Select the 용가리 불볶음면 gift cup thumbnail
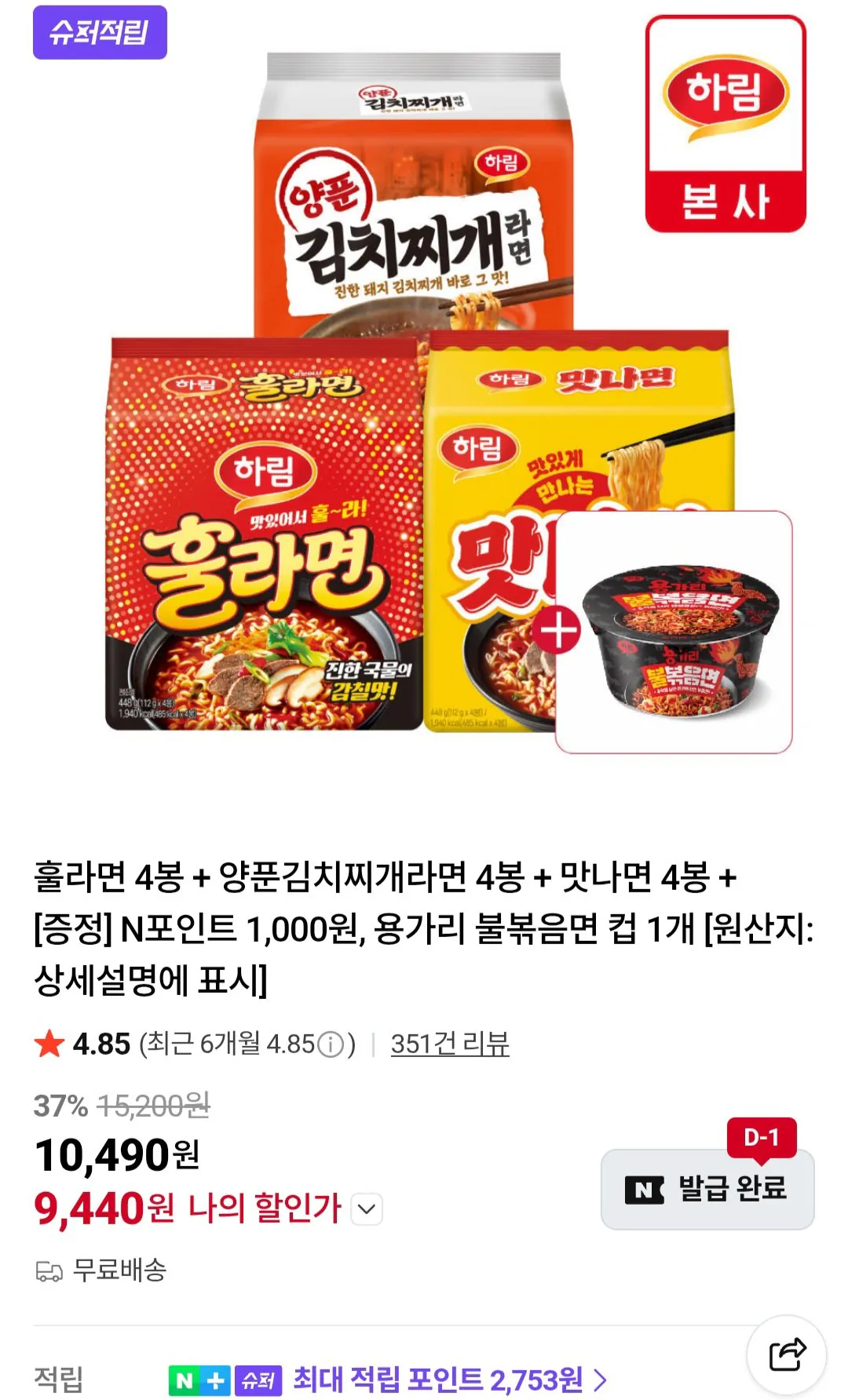Image resolution: width=848 pixels, height=1400 pixels. point(677,636)
